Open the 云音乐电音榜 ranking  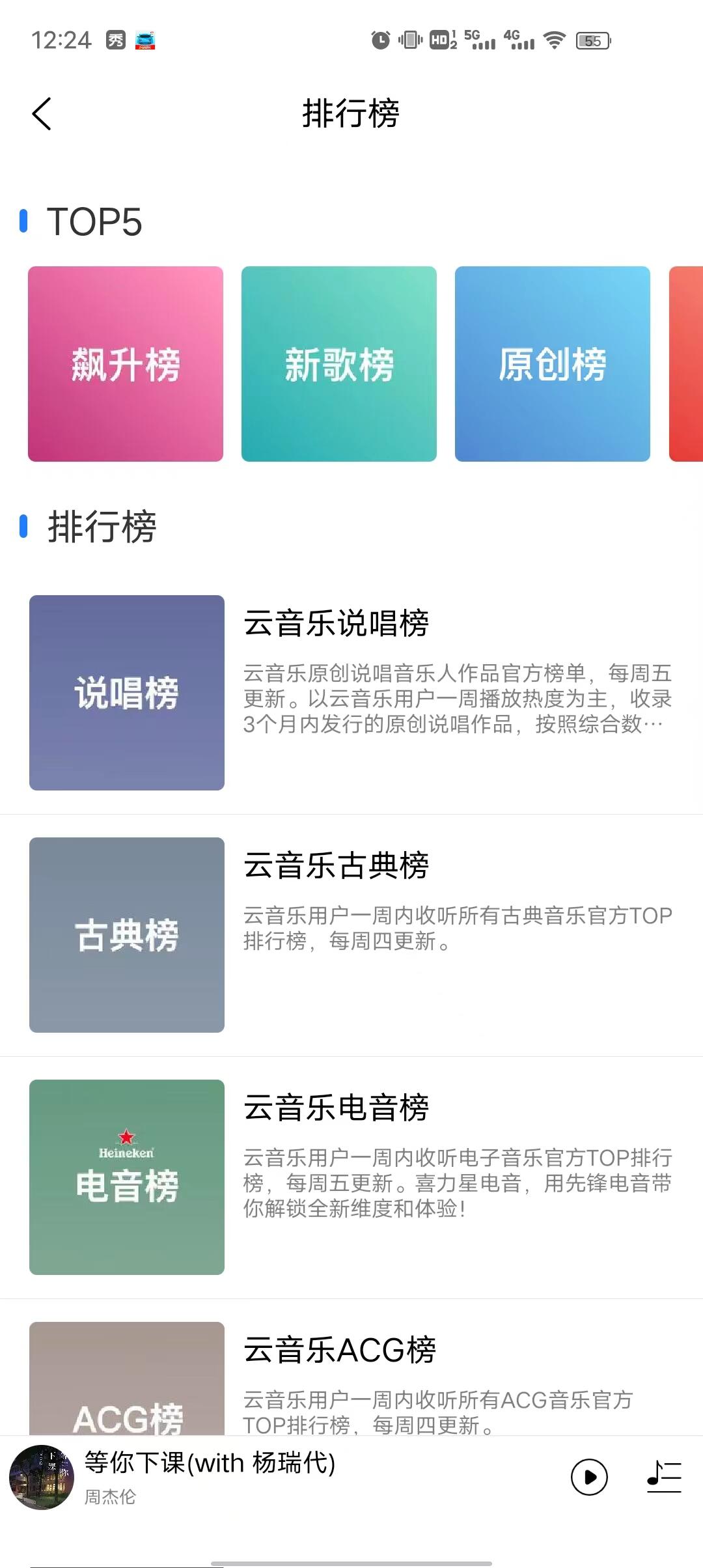pos(351,1177)
